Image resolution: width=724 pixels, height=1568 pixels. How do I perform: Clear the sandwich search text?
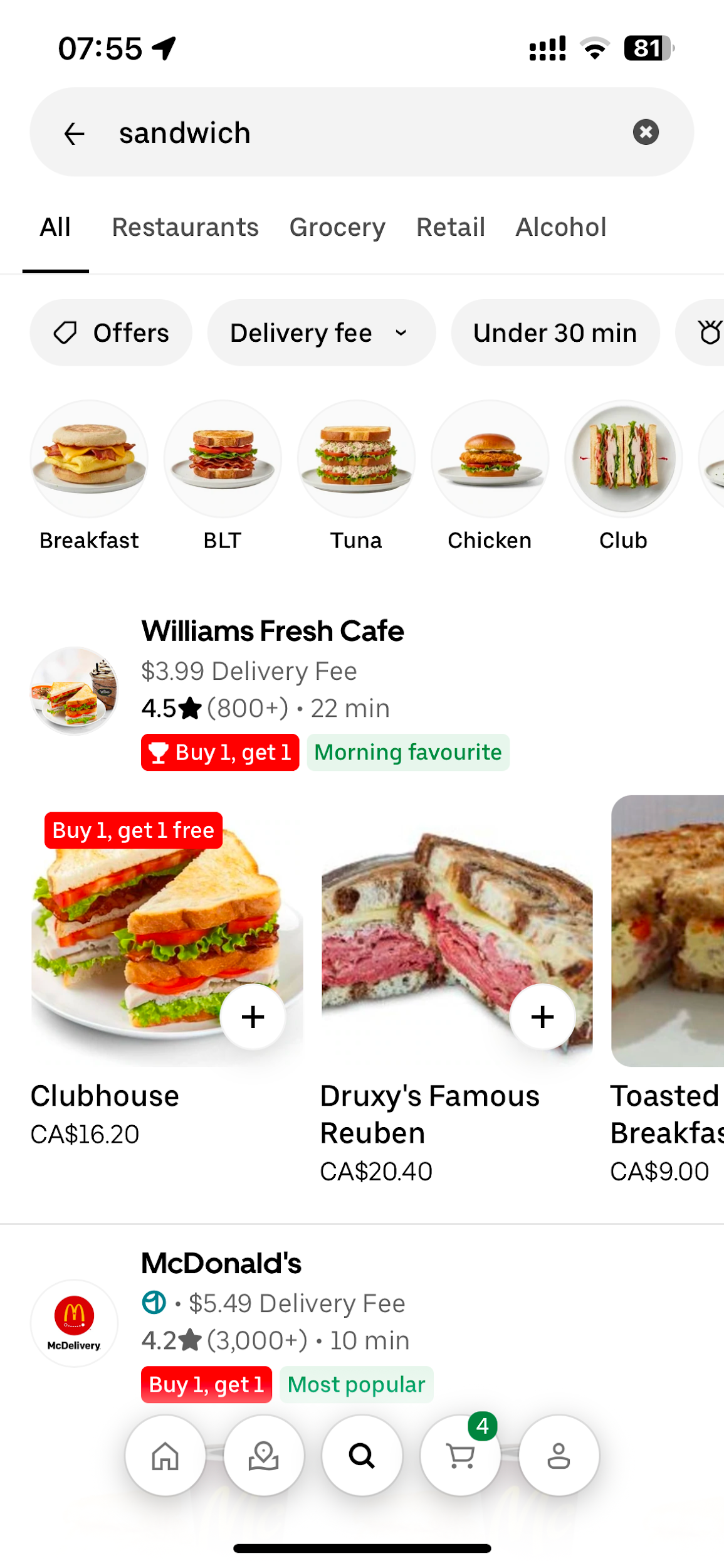click(645, 132)
